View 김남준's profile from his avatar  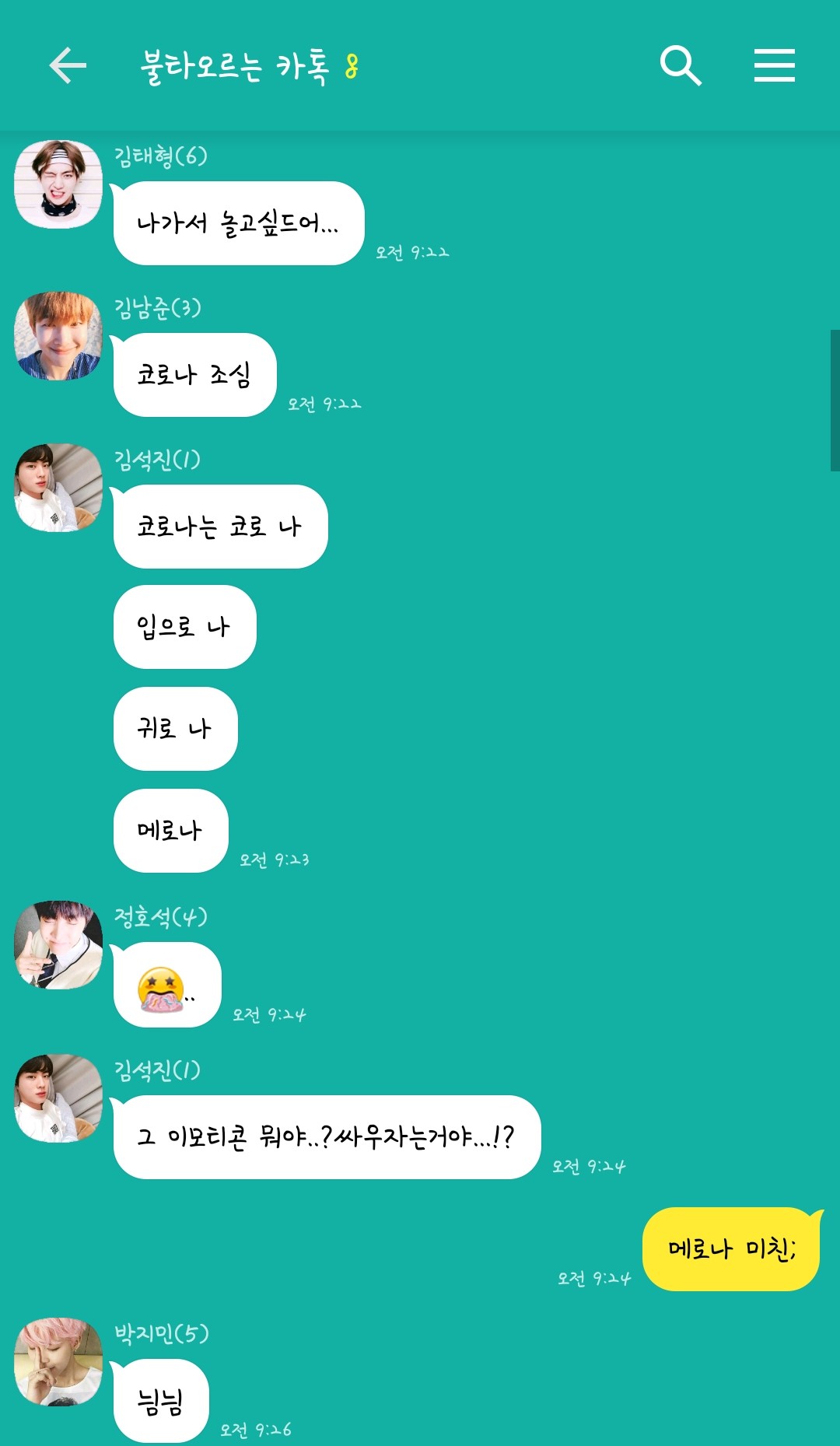[58, 336]
